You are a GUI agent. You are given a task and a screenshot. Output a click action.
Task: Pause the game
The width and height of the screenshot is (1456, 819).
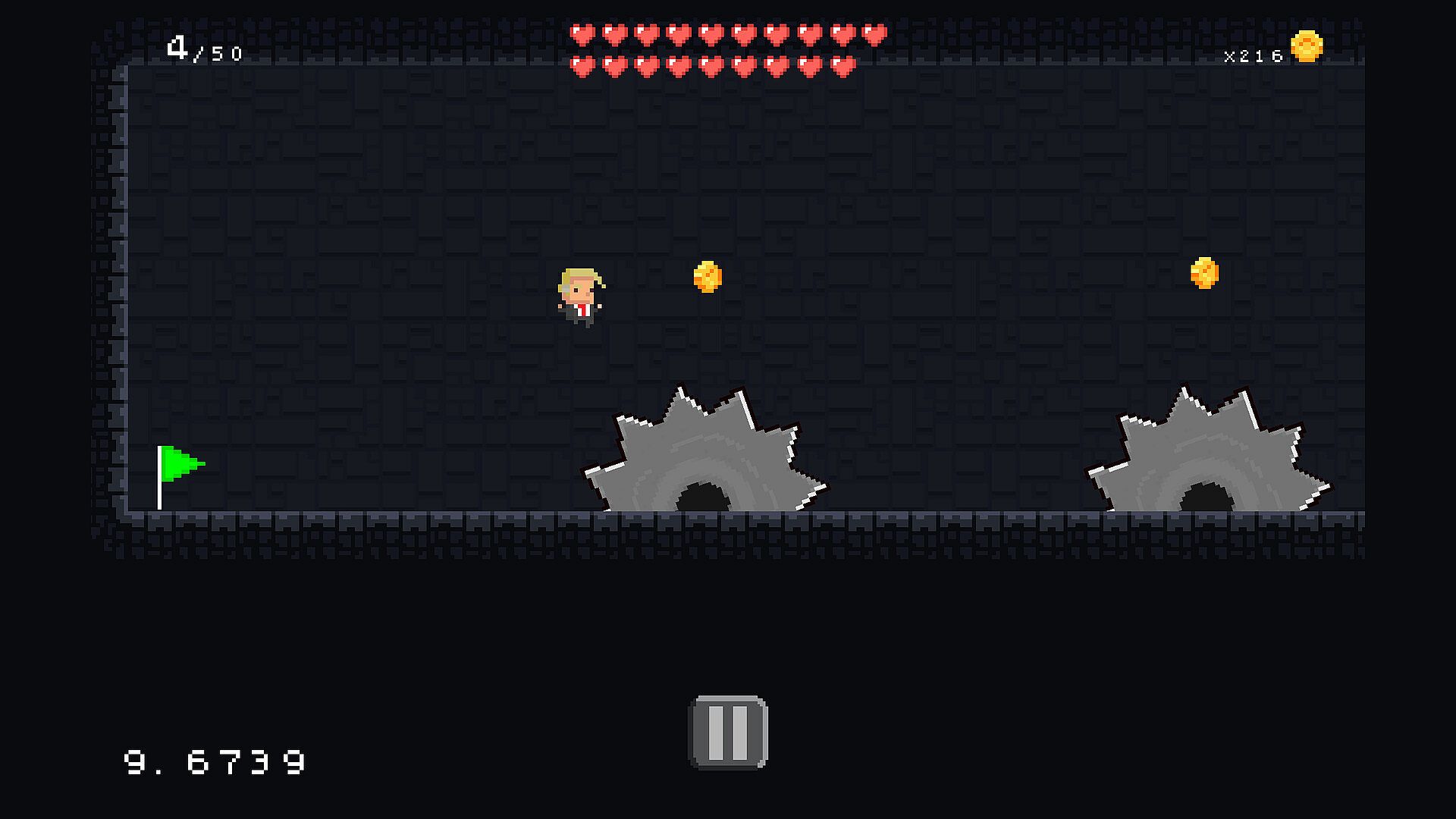click(728, 732)
